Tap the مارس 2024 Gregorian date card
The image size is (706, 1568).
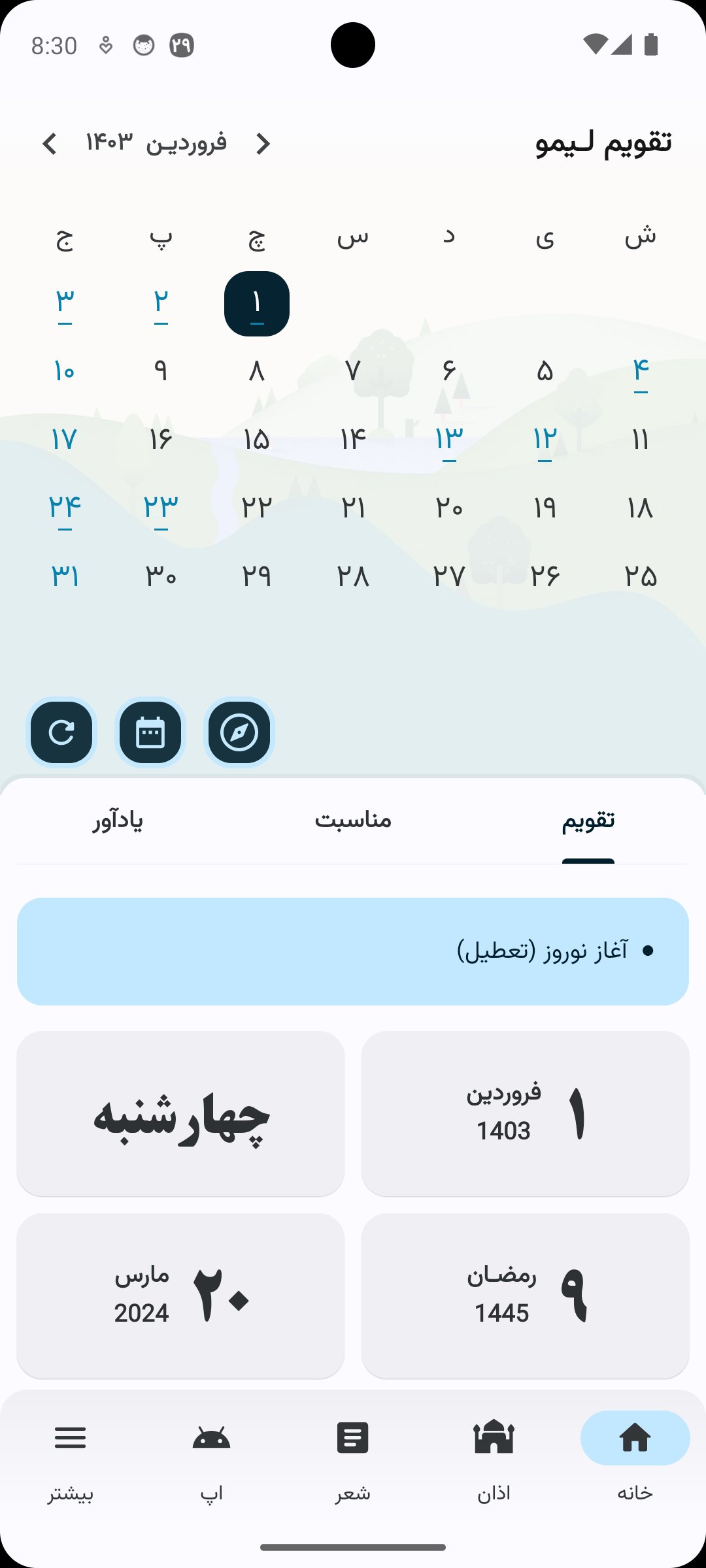click(x=180, y=1297)
